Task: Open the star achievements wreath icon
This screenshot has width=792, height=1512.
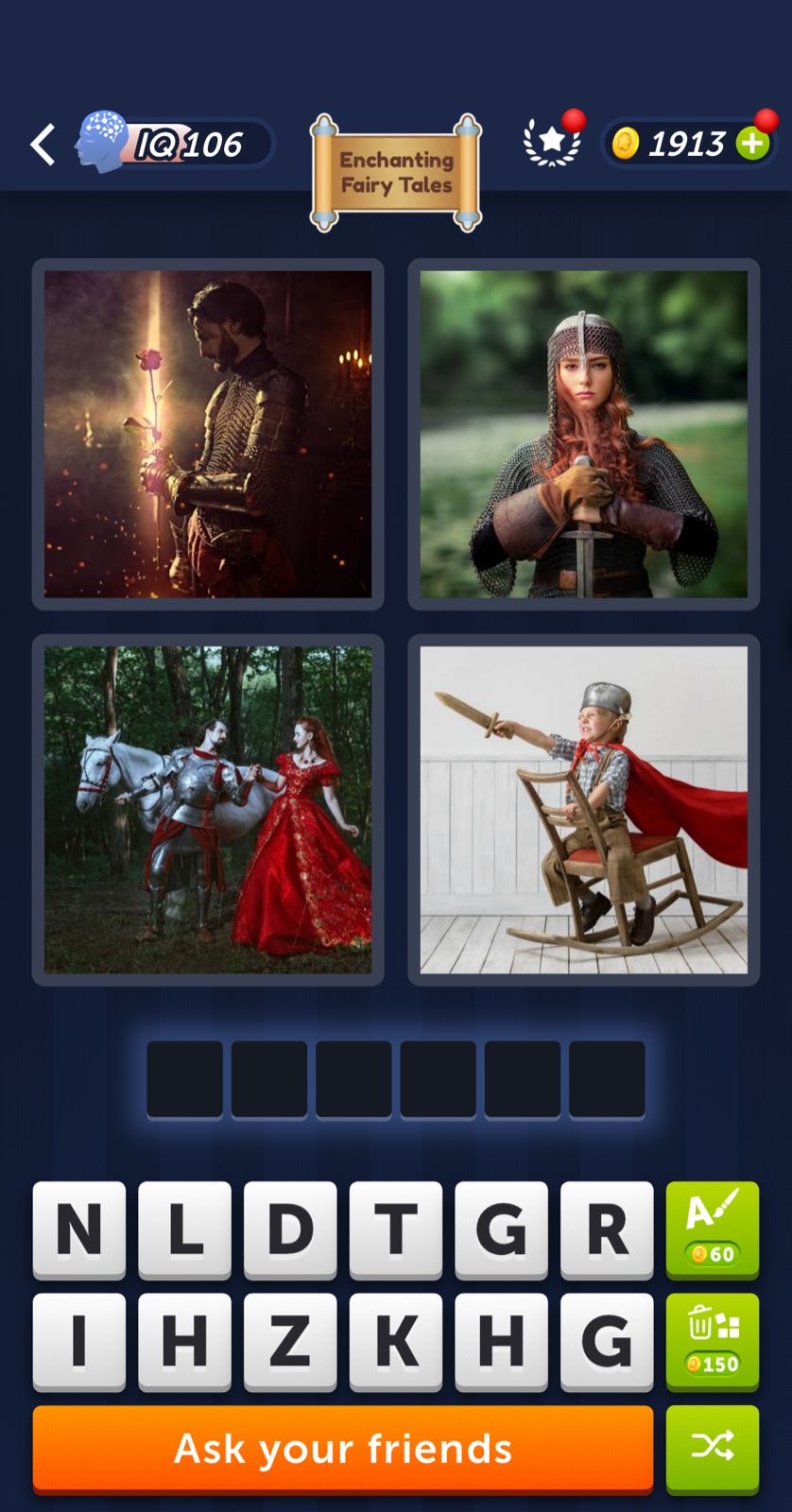Action: pyautogui.click(x=552, y=143)
